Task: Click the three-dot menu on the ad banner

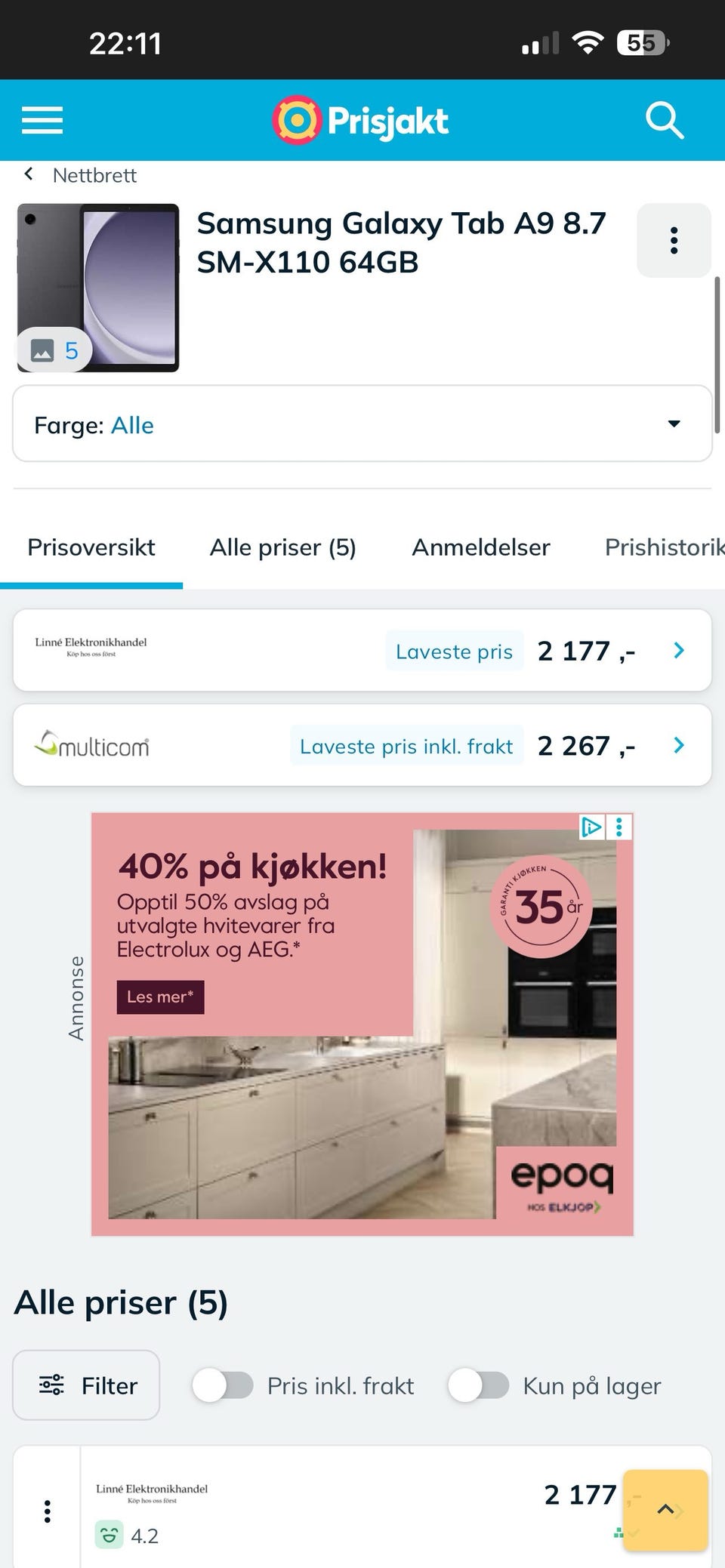Action: tap(619, 827)
